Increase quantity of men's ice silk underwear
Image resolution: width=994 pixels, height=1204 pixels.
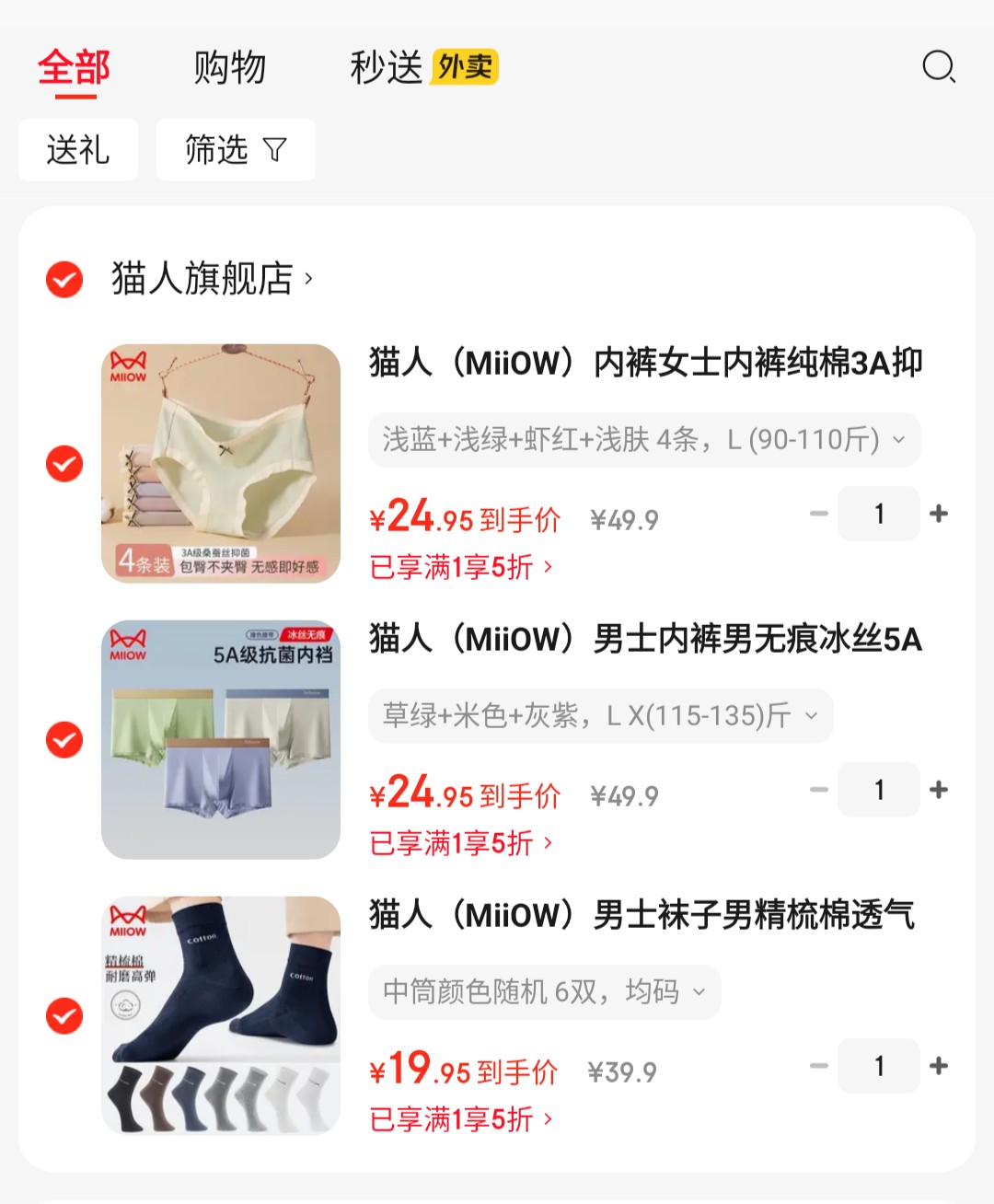pyautogui.click(x=939, y=790)
